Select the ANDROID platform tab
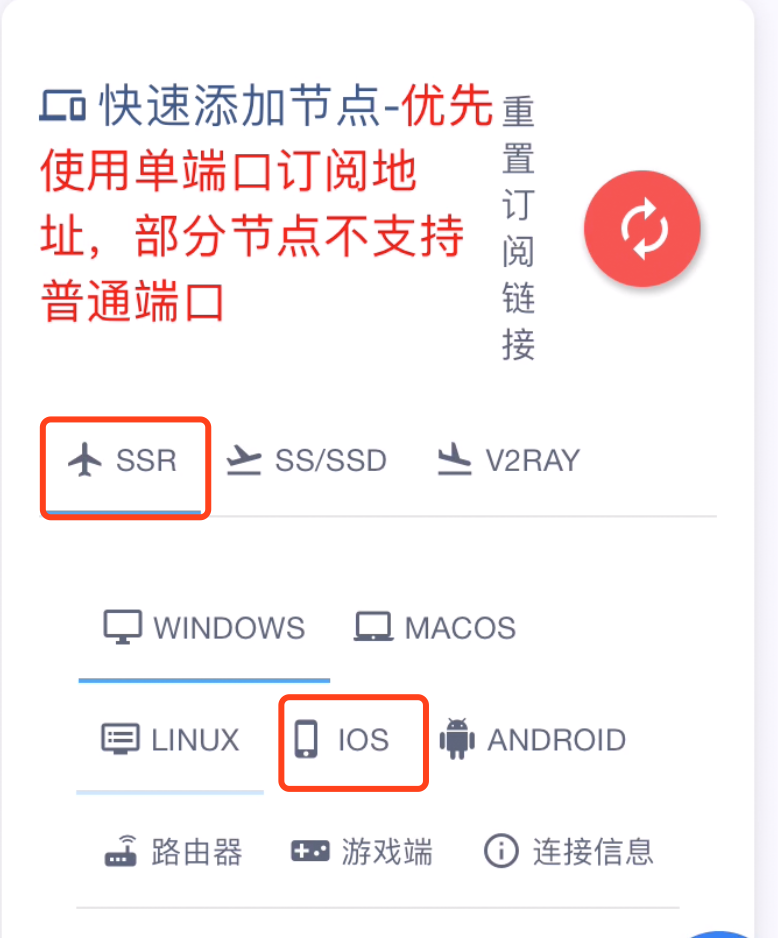The height and width of the screenshot is (938, 778). pyautogui.click(x=532, y=741)
